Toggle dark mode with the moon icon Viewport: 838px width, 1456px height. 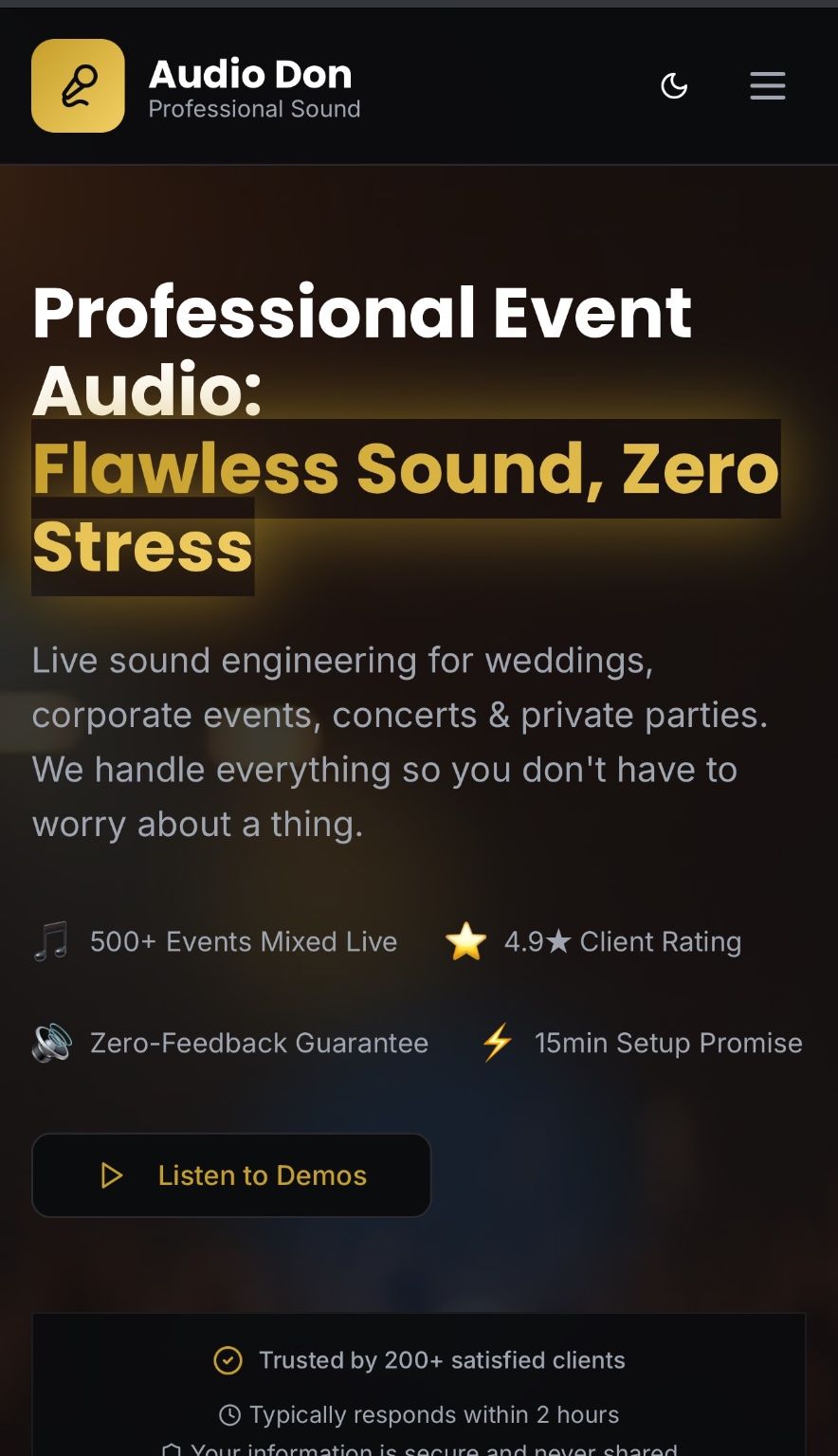674,86
